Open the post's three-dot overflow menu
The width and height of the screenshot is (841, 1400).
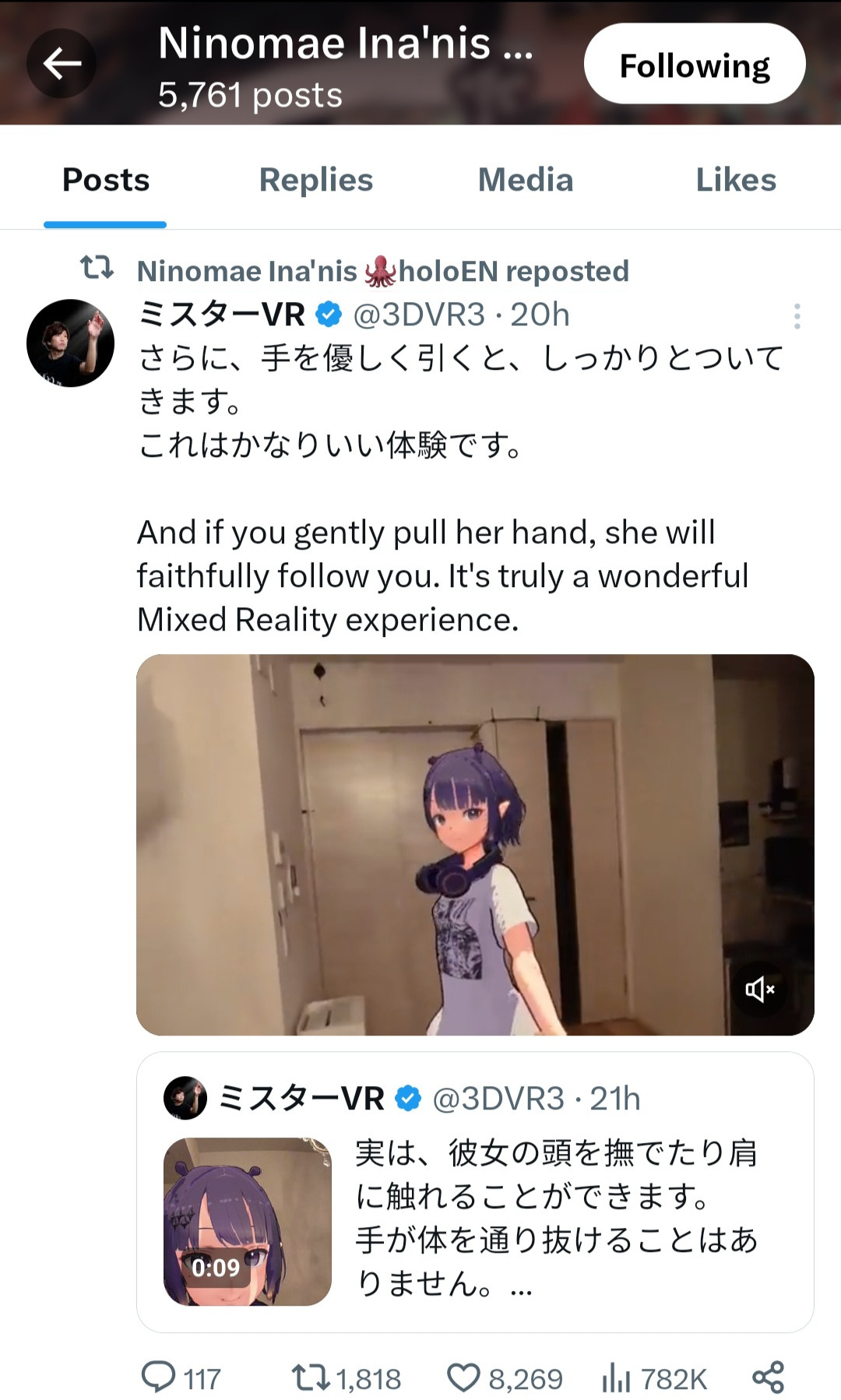797,316
